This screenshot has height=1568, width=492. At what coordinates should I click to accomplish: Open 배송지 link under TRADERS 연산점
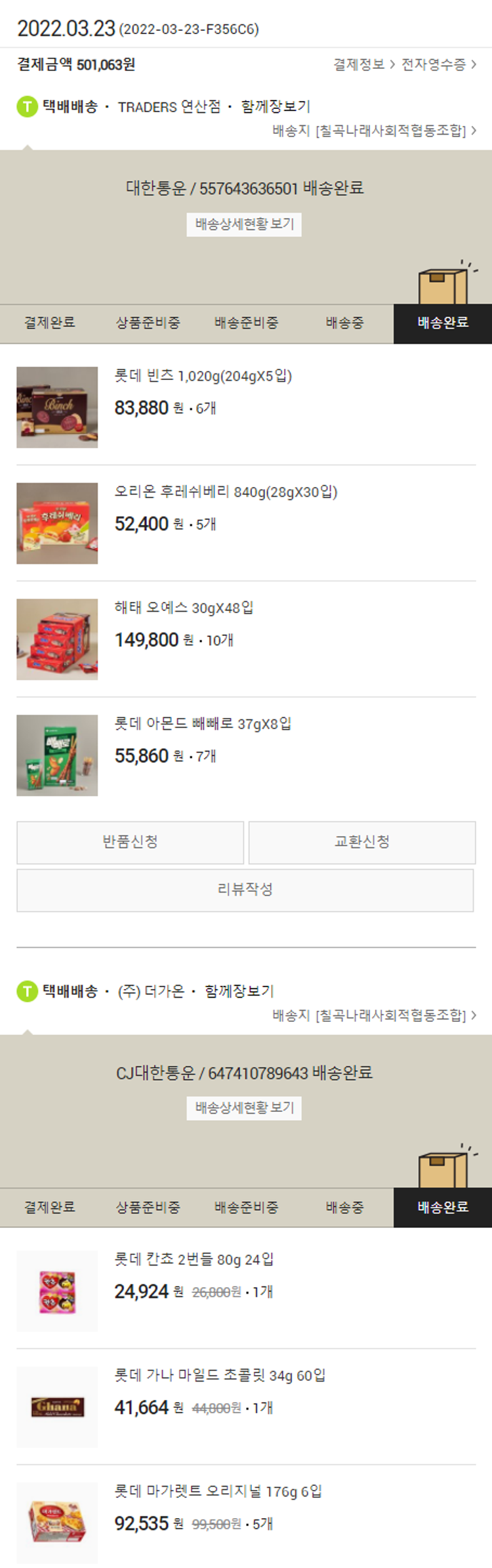point(374,131)
